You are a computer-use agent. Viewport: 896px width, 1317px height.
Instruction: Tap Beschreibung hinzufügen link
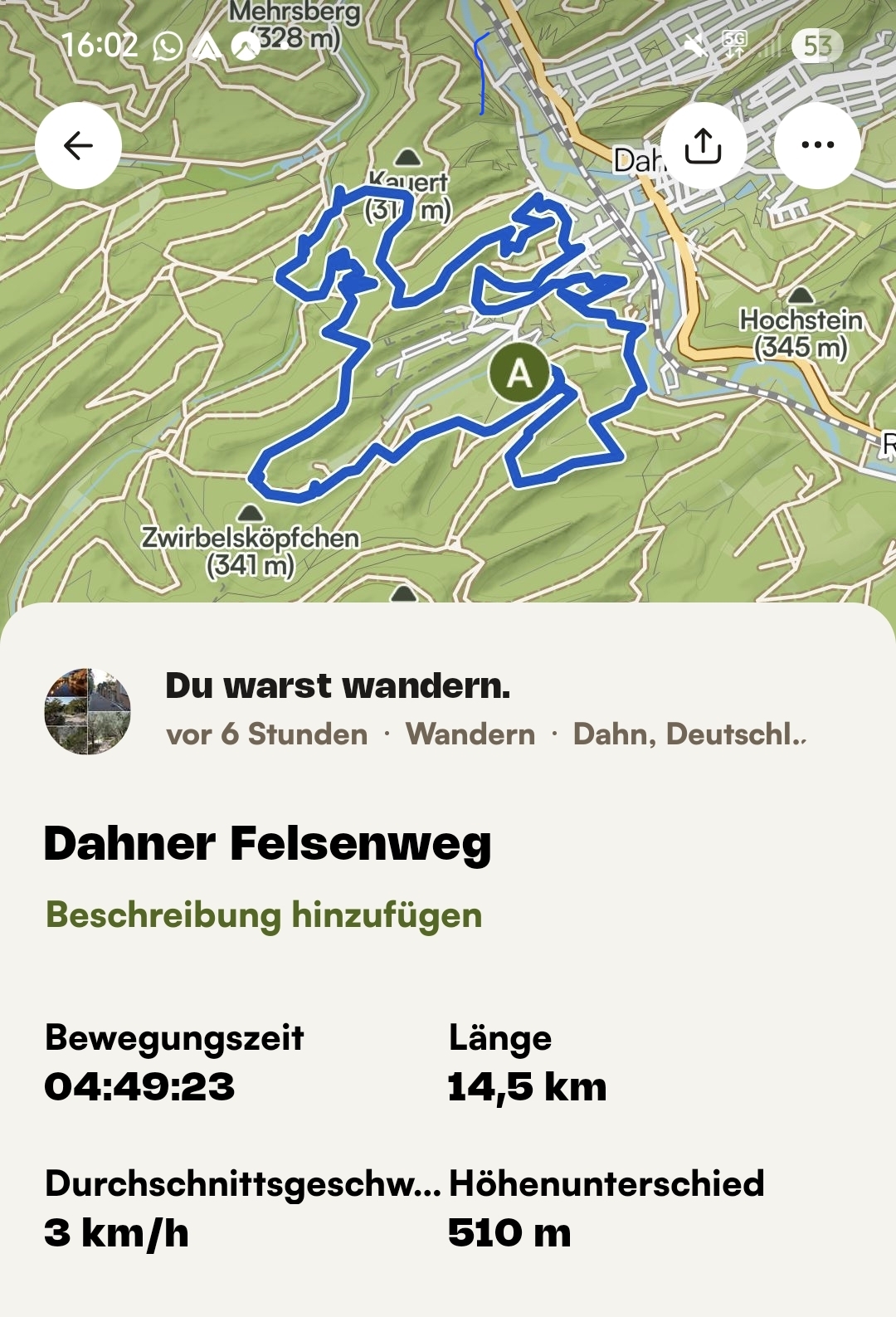coord(264,915)
